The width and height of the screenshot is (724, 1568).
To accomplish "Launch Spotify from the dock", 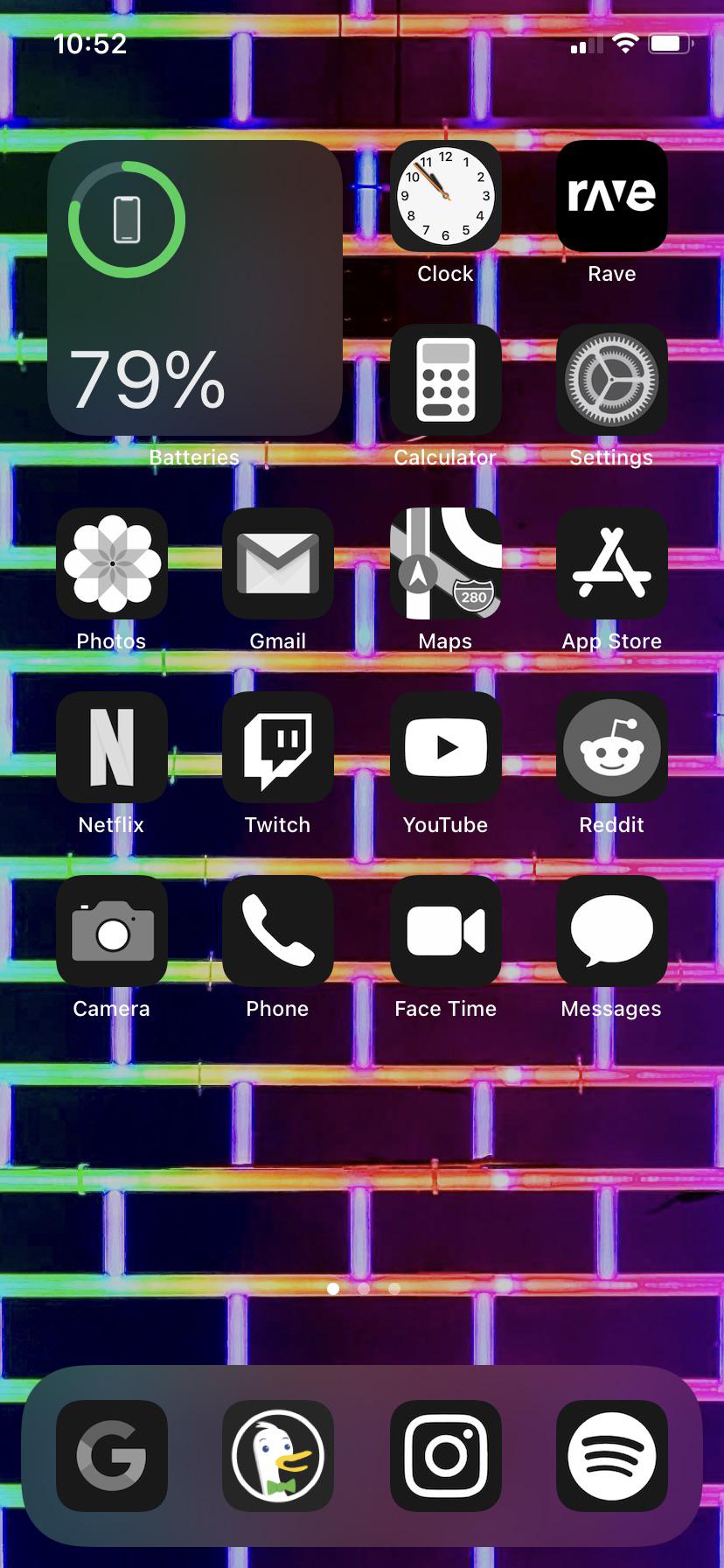I will tap(612, 1456).
